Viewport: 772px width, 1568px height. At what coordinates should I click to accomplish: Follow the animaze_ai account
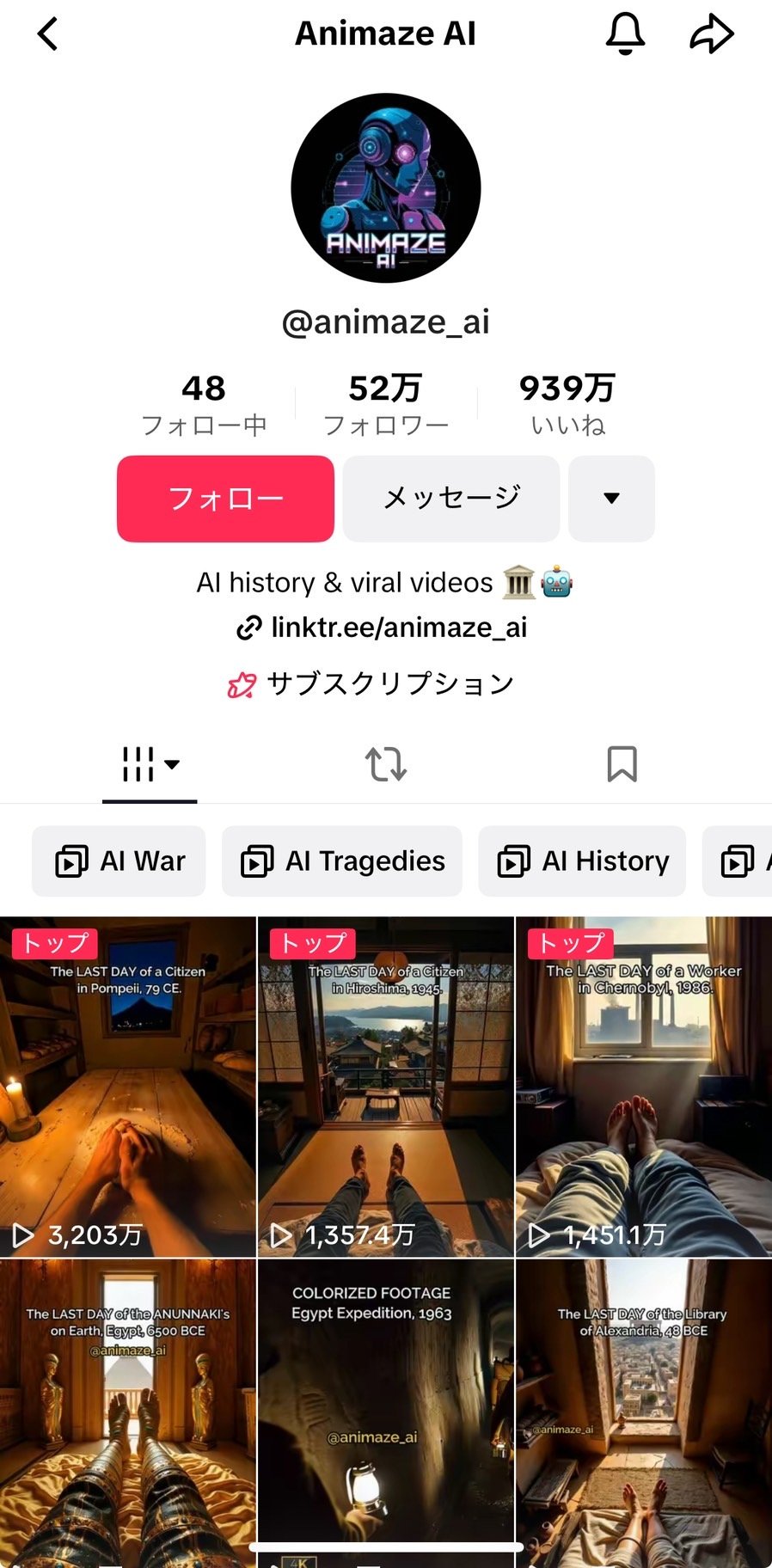click(x=225, y=499)
